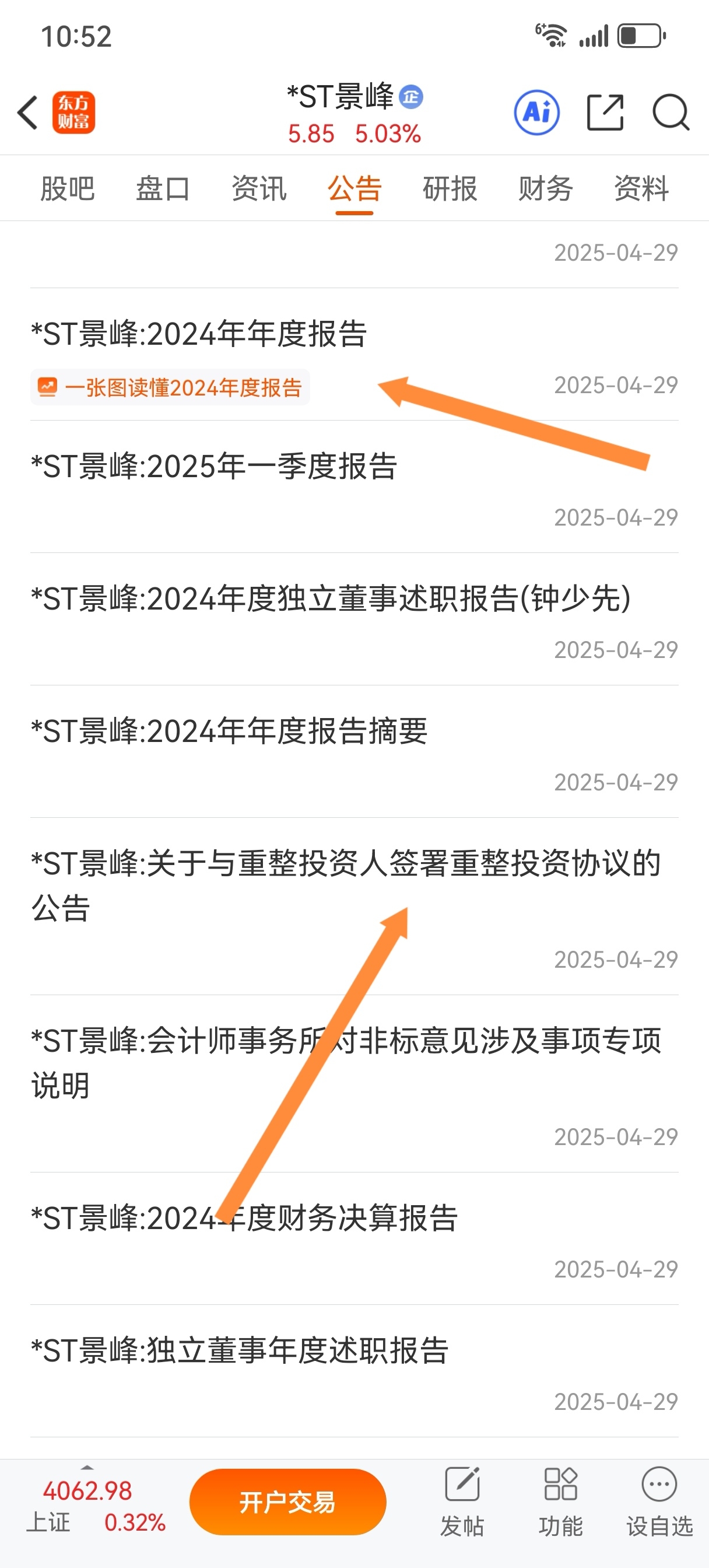Switch to the 研报 tab
Viewport: 709px width, 1568px height.
tap(450, 188)
